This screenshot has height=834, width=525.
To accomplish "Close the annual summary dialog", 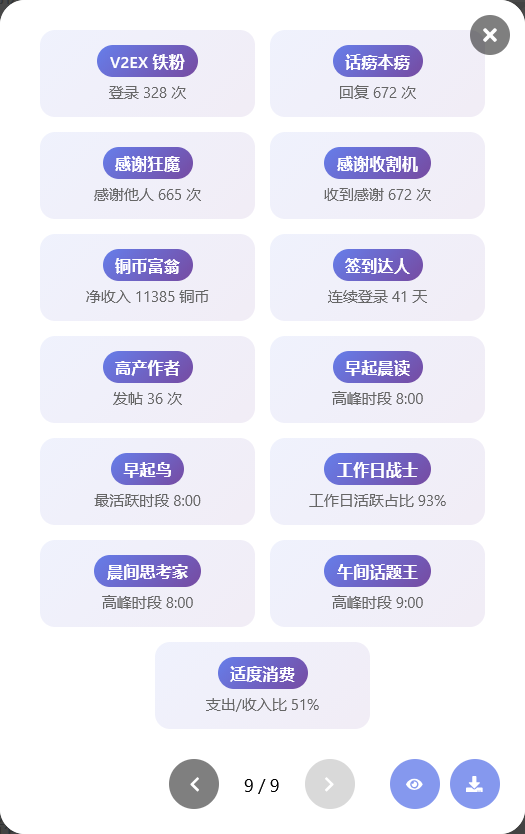I will coord(489,35).
